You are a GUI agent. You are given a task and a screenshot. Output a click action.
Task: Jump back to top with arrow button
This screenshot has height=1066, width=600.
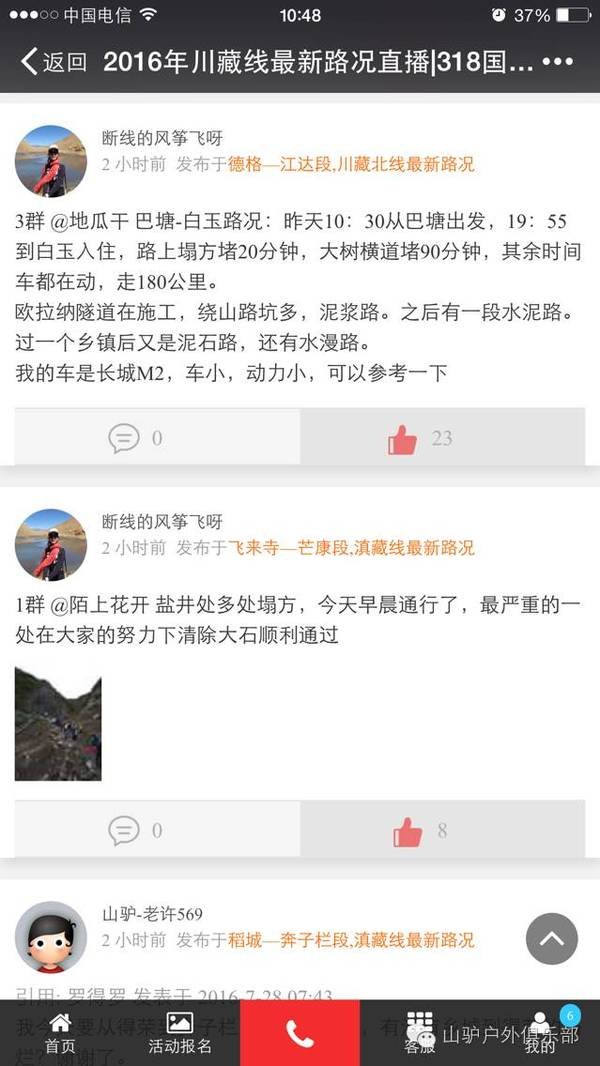click(552, 939)
